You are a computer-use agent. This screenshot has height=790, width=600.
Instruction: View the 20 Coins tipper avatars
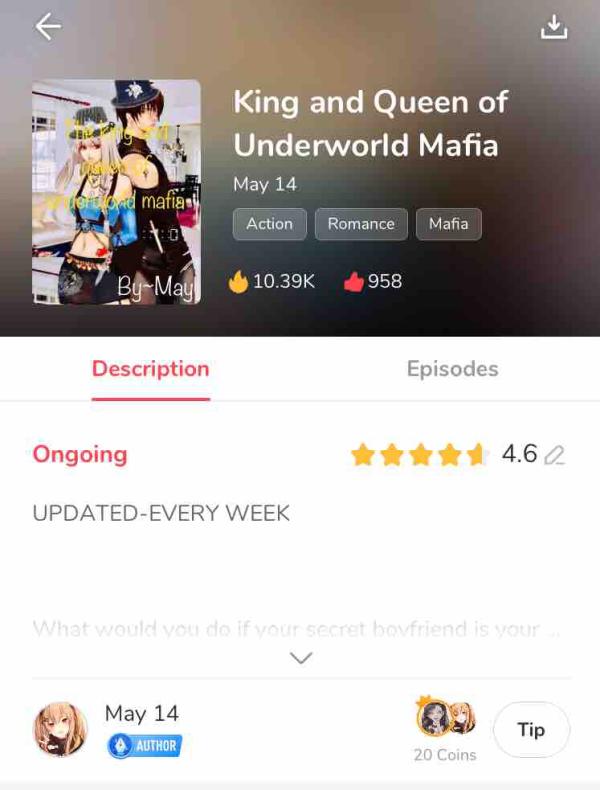[x=446, y=718]
